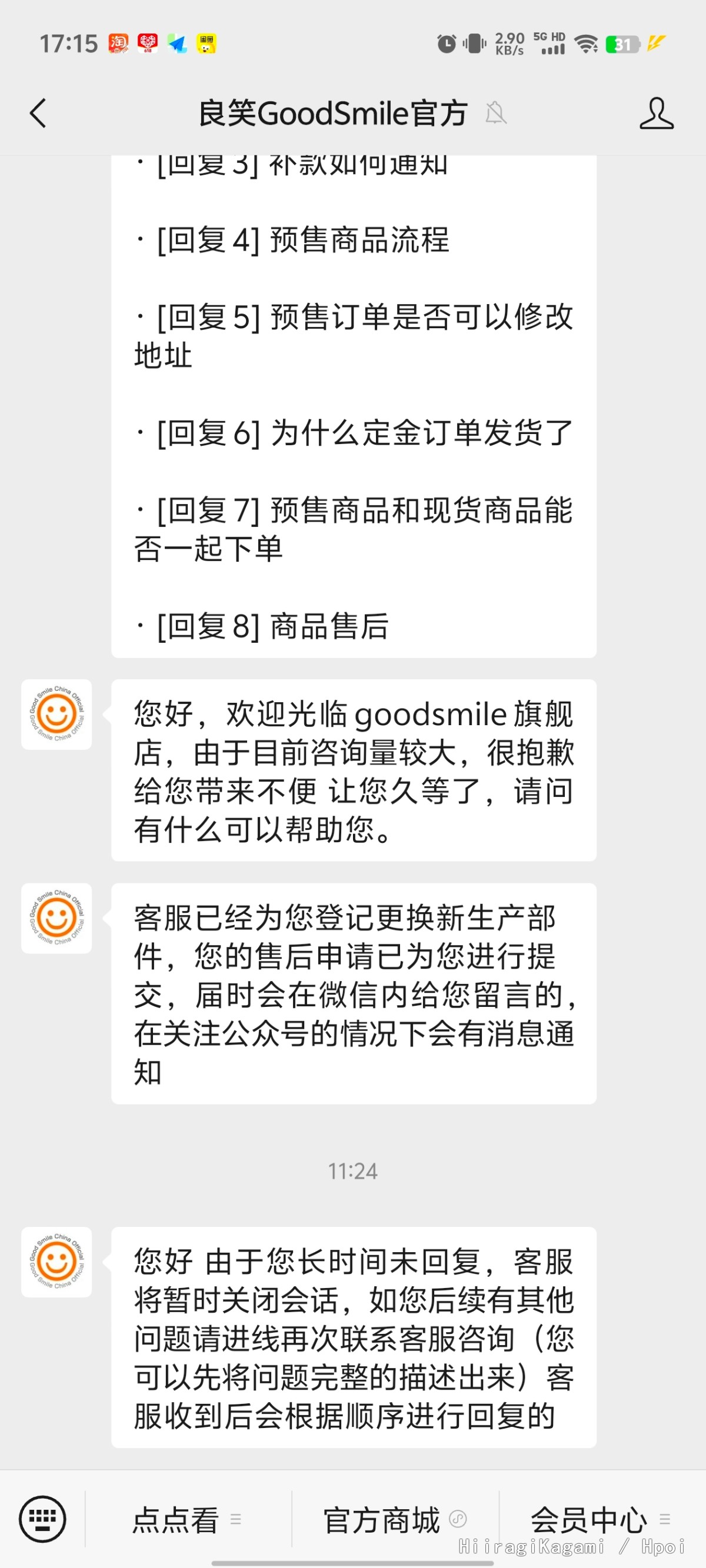Open the account profile icon

point(656,113)
